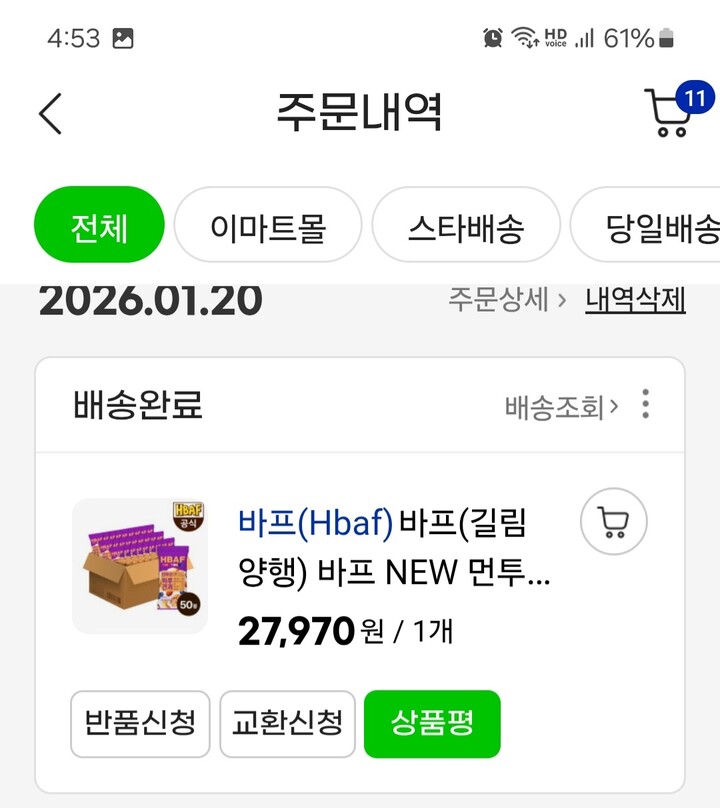The image size is (720, 808).
Task: Select the 주문내역 title area
Action: 360,113
